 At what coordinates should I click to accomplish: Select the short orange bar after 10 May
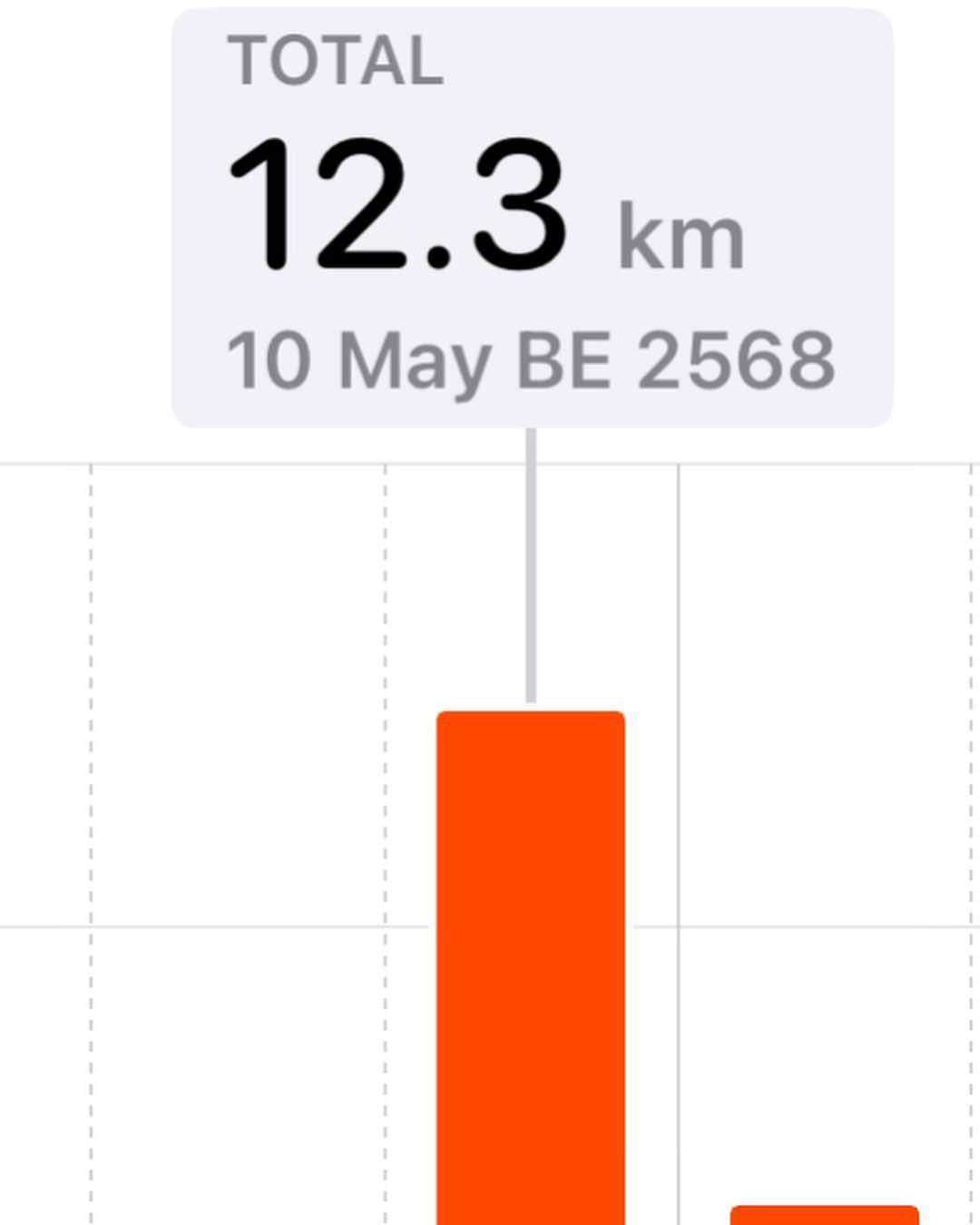point(824,1215)
